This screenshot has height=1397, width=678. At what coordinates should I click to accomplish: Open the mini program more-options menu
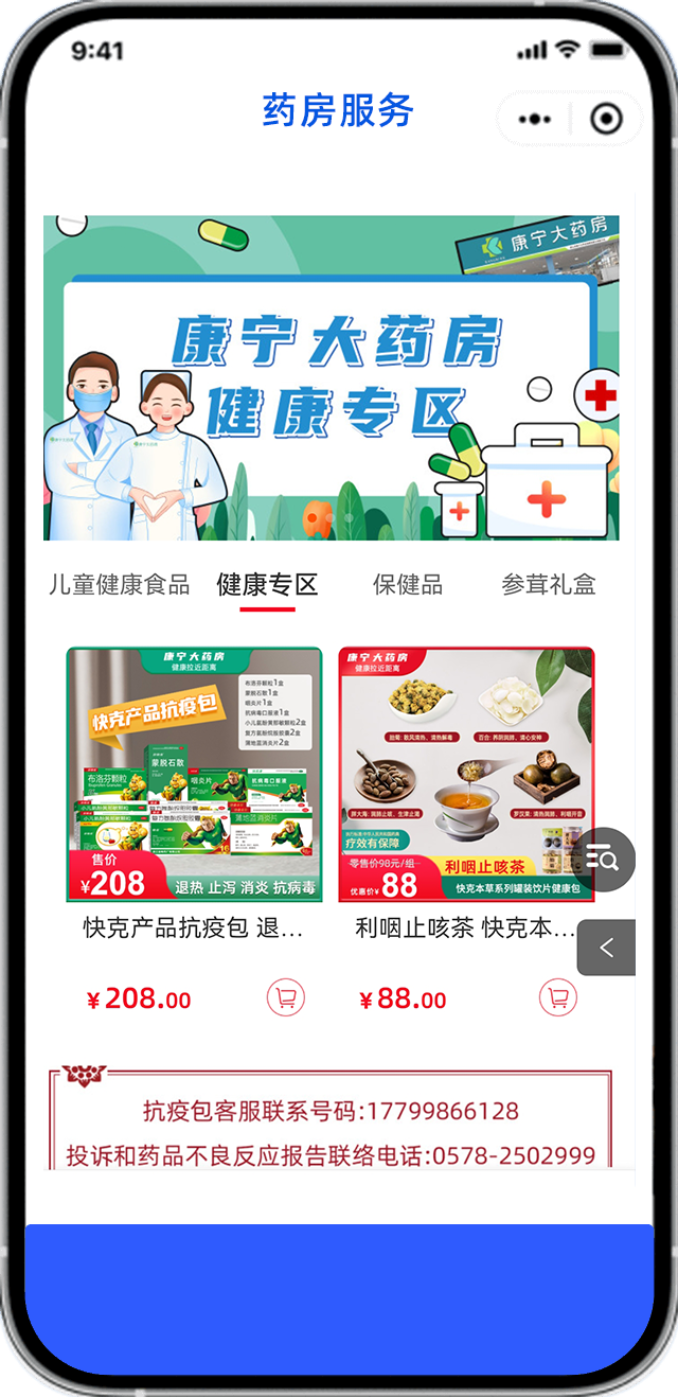click(535, 120)
